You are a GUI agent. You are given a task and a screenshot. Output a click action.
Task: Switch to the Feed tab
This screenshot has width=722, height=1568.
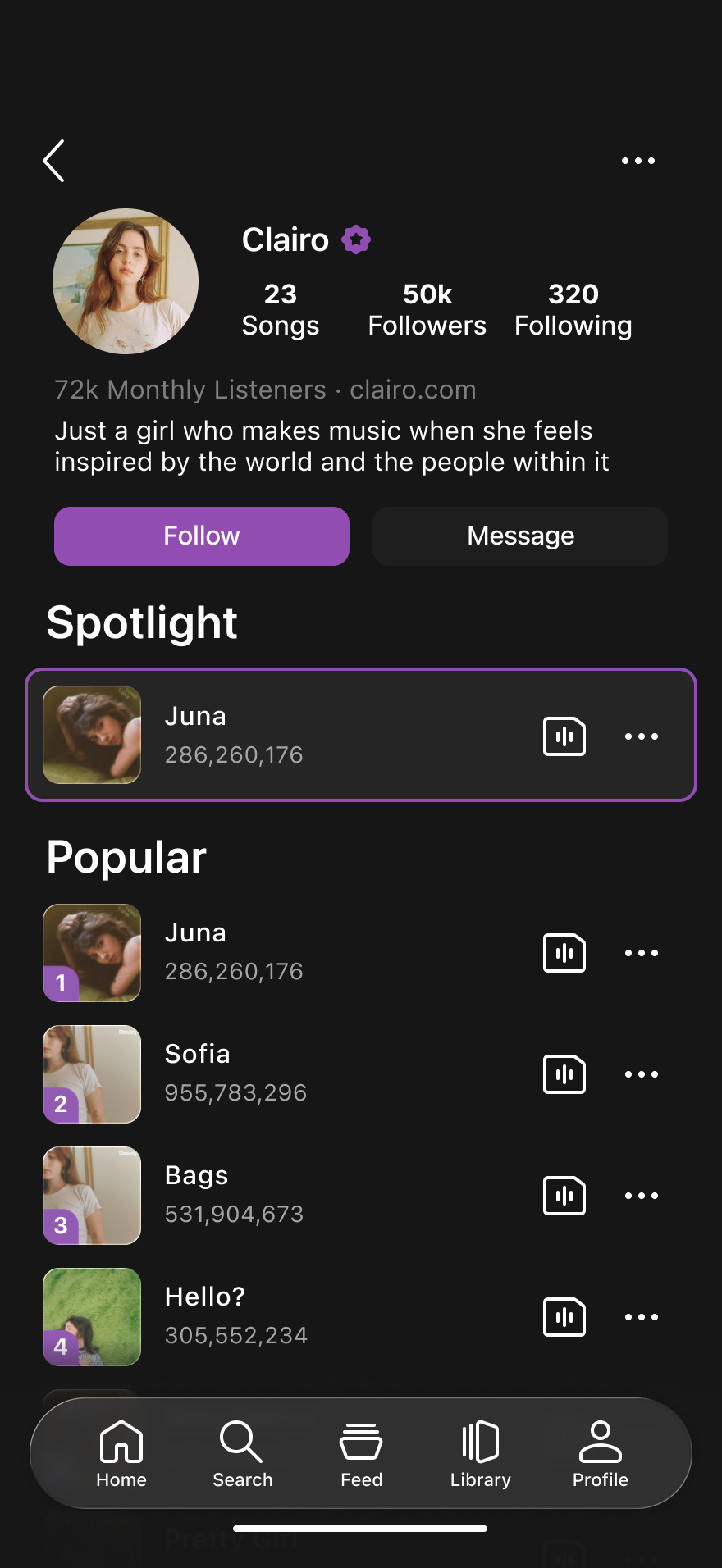[x=362, y=1455]
